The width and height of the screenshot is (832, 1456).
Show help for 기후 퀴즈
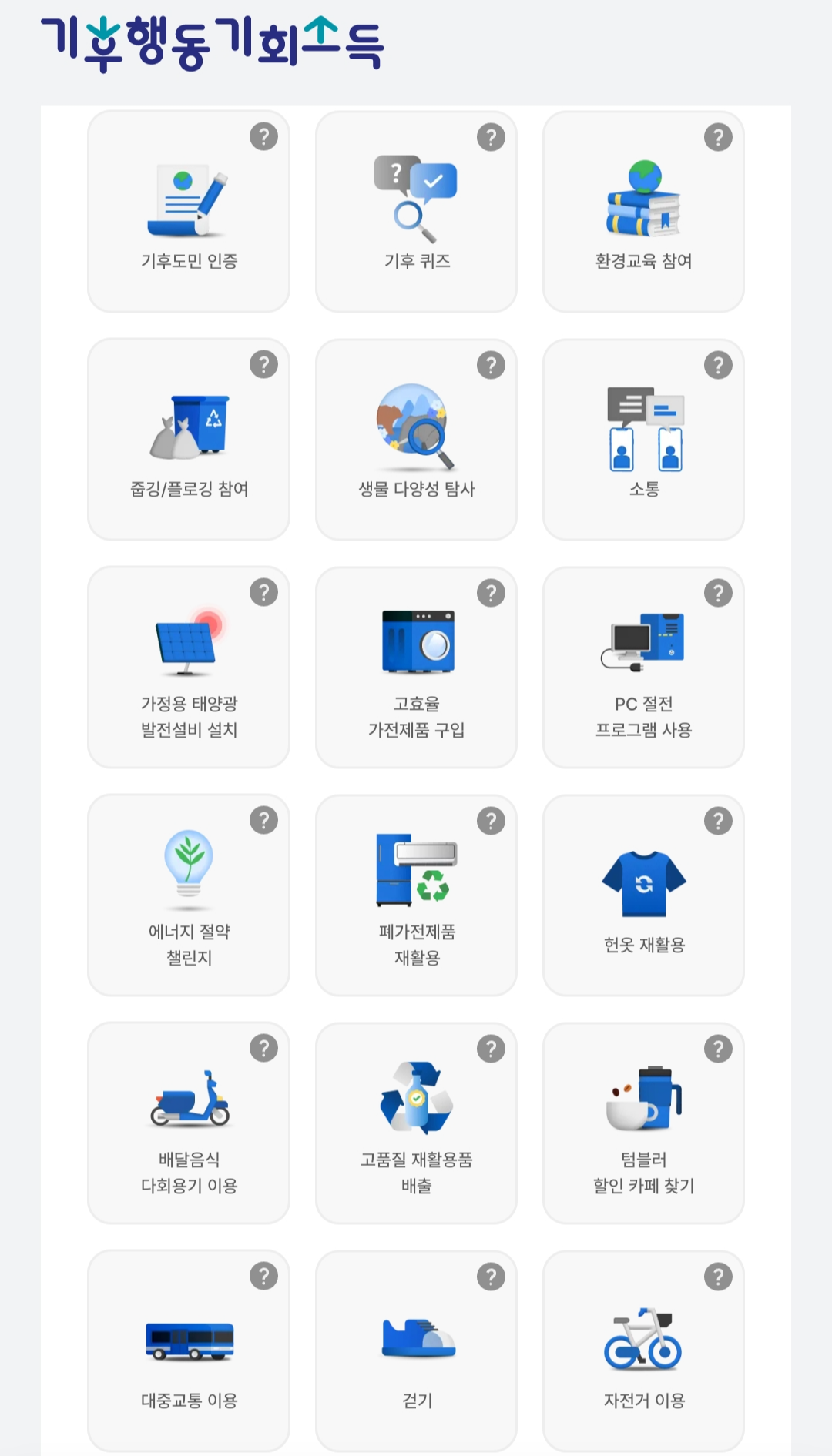491,137
